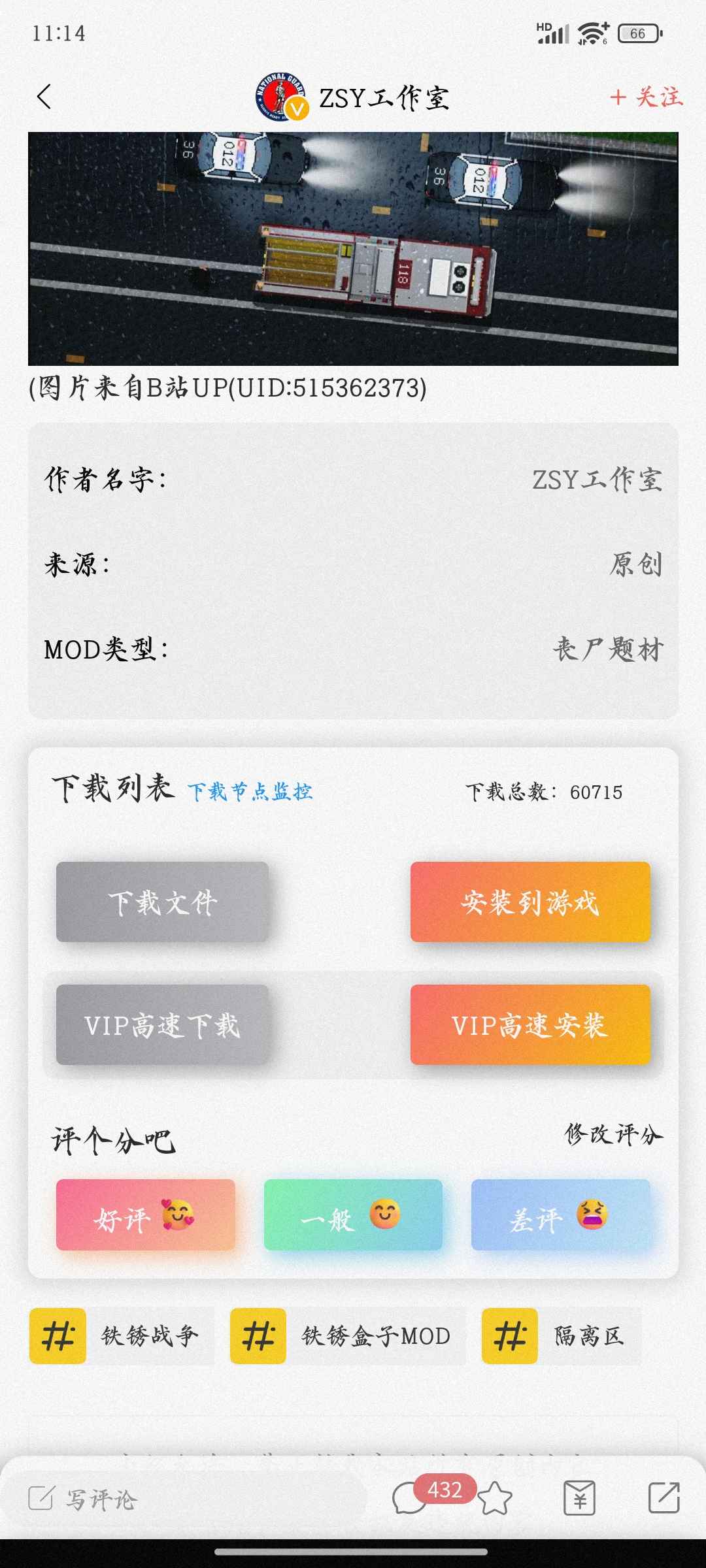706x1568 pixels.
Task: Tap 修改评分 to change rating
Action: (614, 1134)
